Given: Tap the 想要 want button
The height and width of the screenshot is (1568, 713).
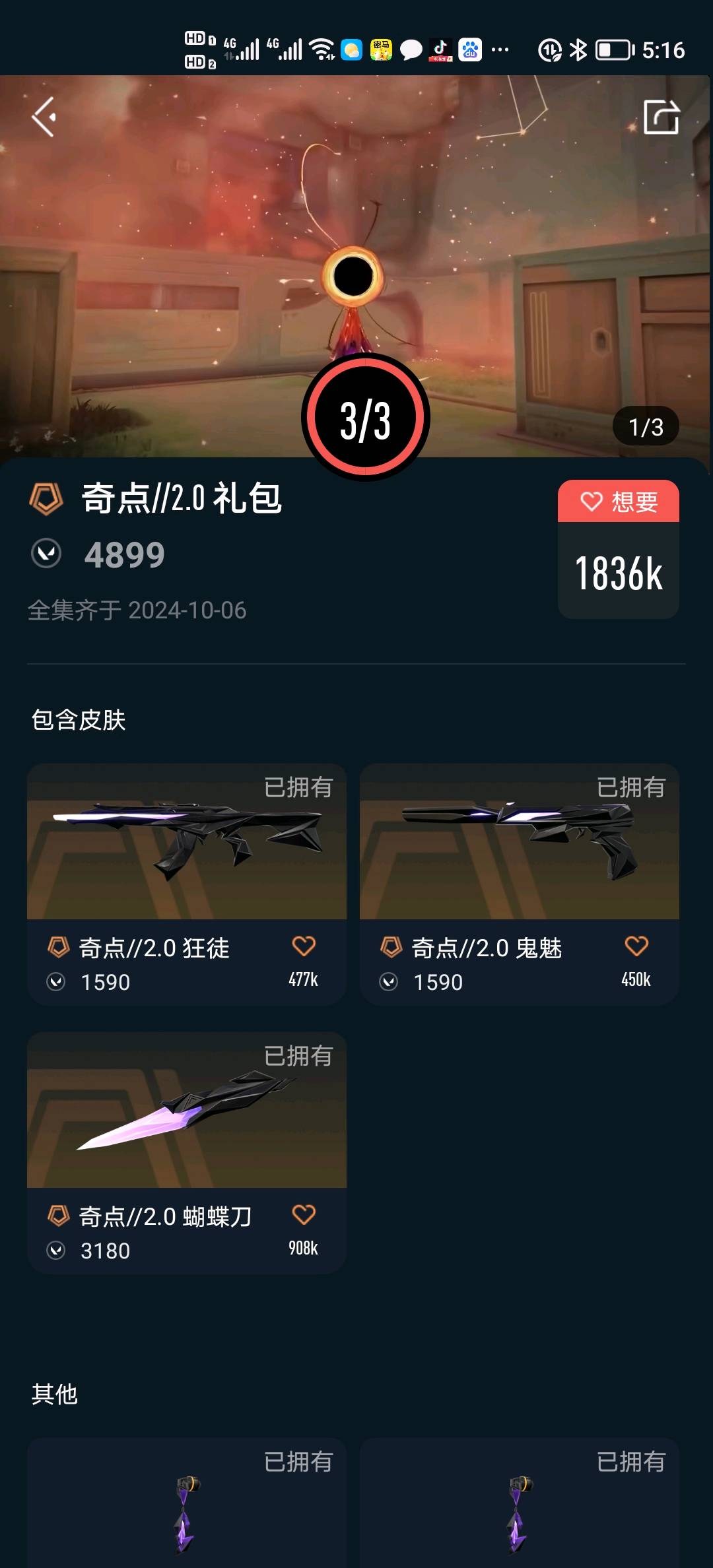Looking at the screenshot, I should [x=619, y=502].
